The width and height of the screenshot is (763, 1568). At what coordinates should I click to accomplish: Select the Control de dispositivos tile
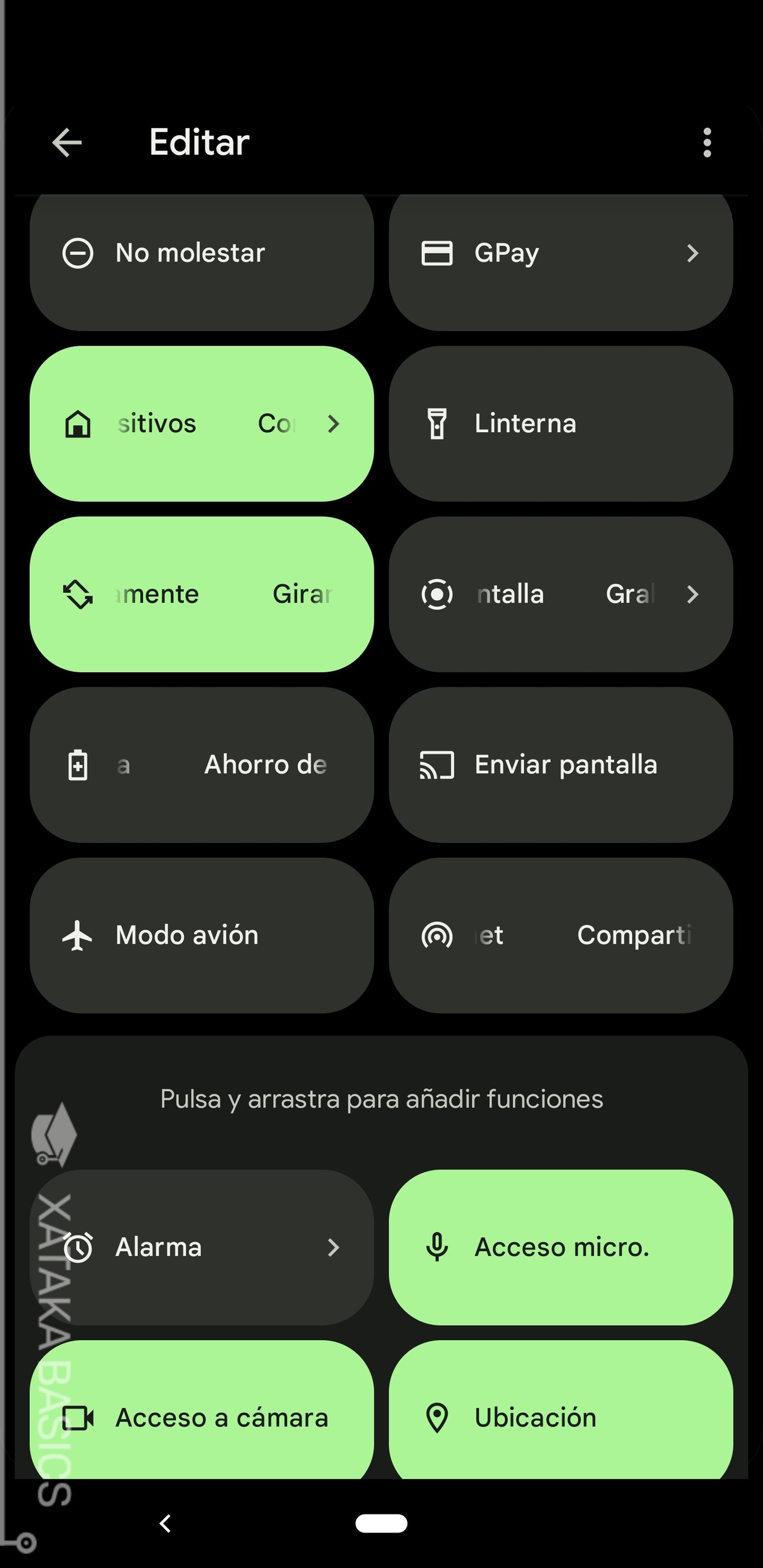point(201,424)
